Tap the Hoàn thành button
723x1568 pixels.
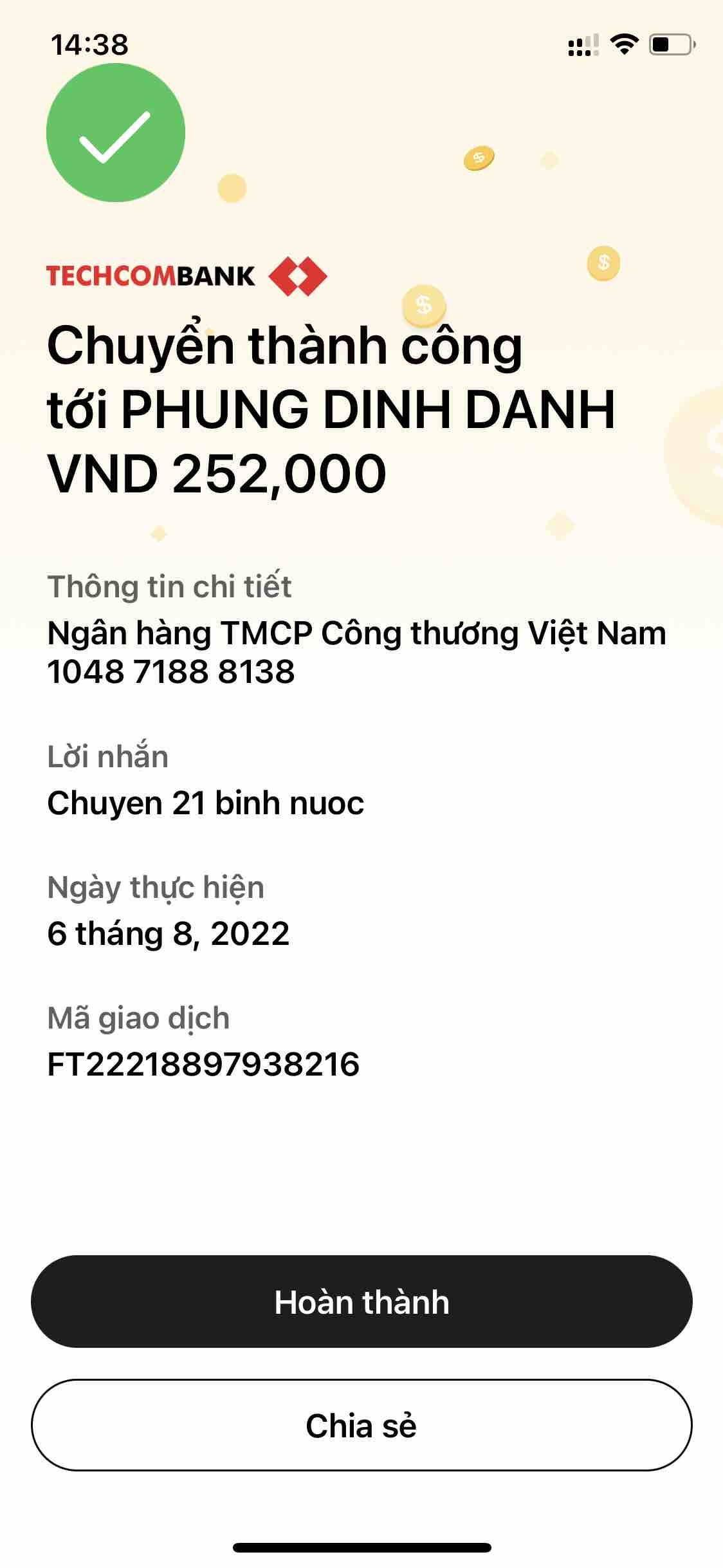pyautogui.click(x=361, y=1302)
